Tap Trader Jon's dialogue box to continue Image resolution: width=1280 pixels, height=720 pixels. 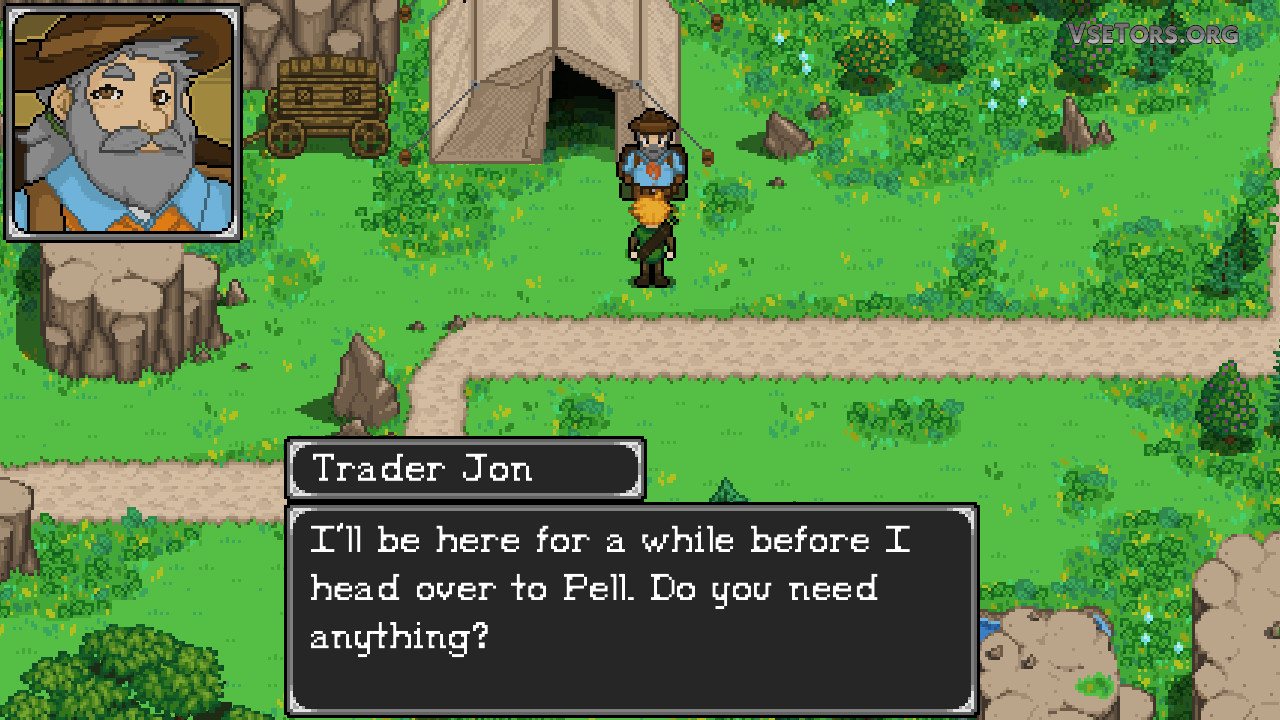(x=631, y=608)
